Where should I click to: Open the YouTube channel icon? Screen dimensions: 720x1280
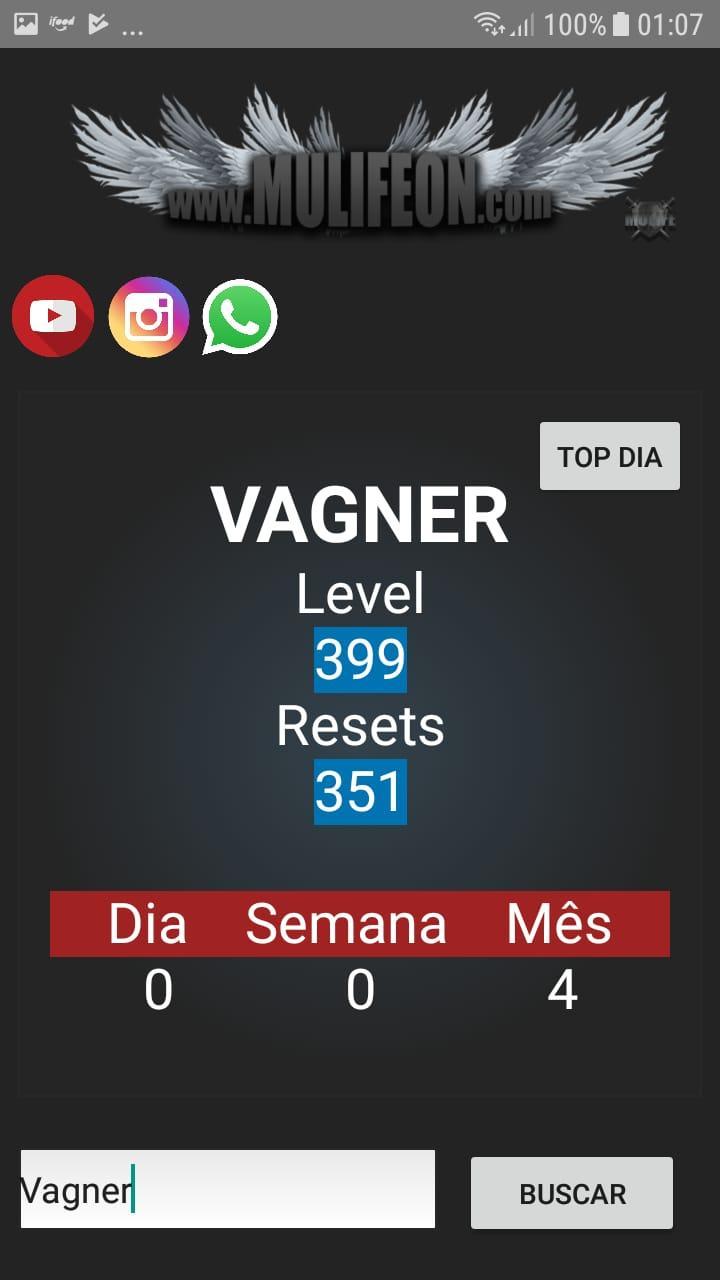pyautogui.click(x=52, y=316)
